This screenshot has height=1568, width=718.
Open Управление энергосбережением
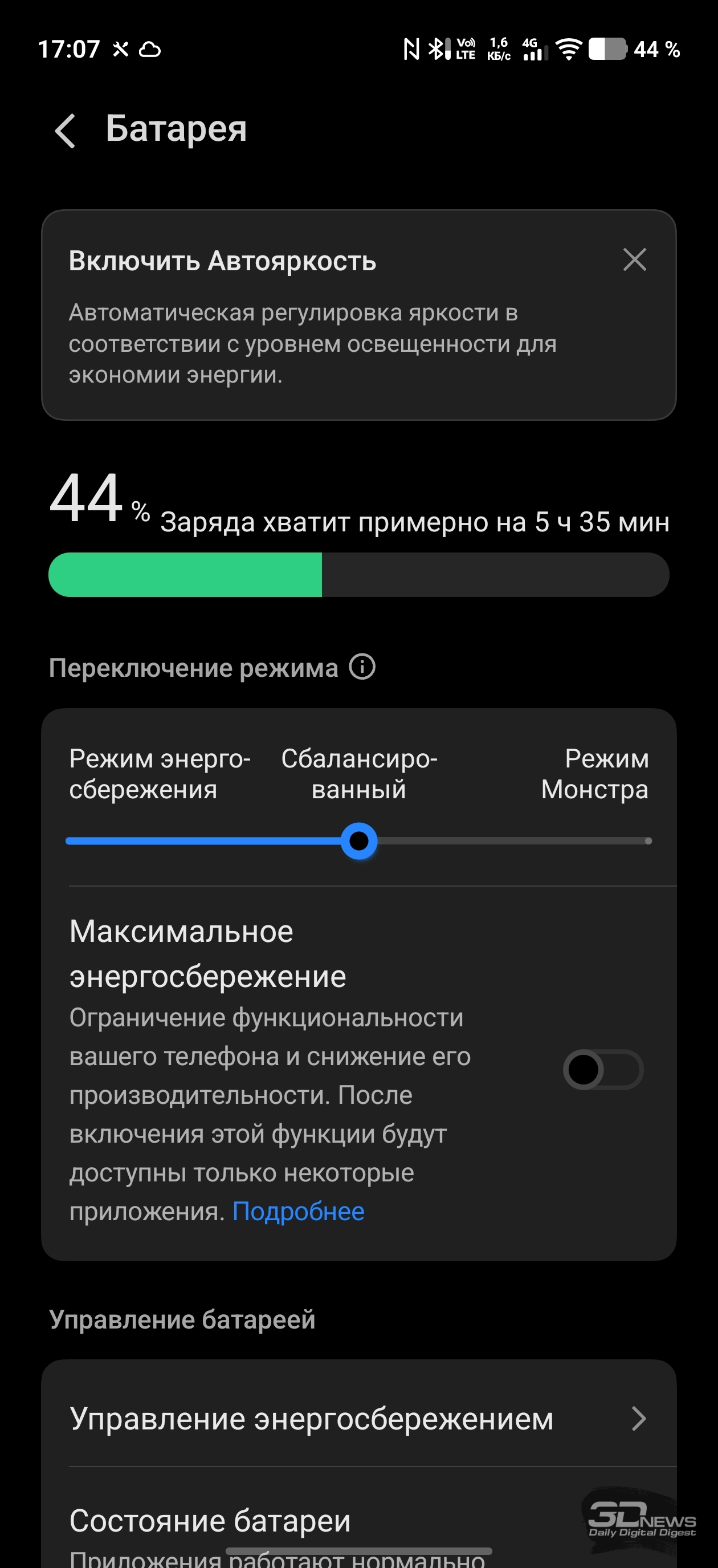[x=358, y=1419]
